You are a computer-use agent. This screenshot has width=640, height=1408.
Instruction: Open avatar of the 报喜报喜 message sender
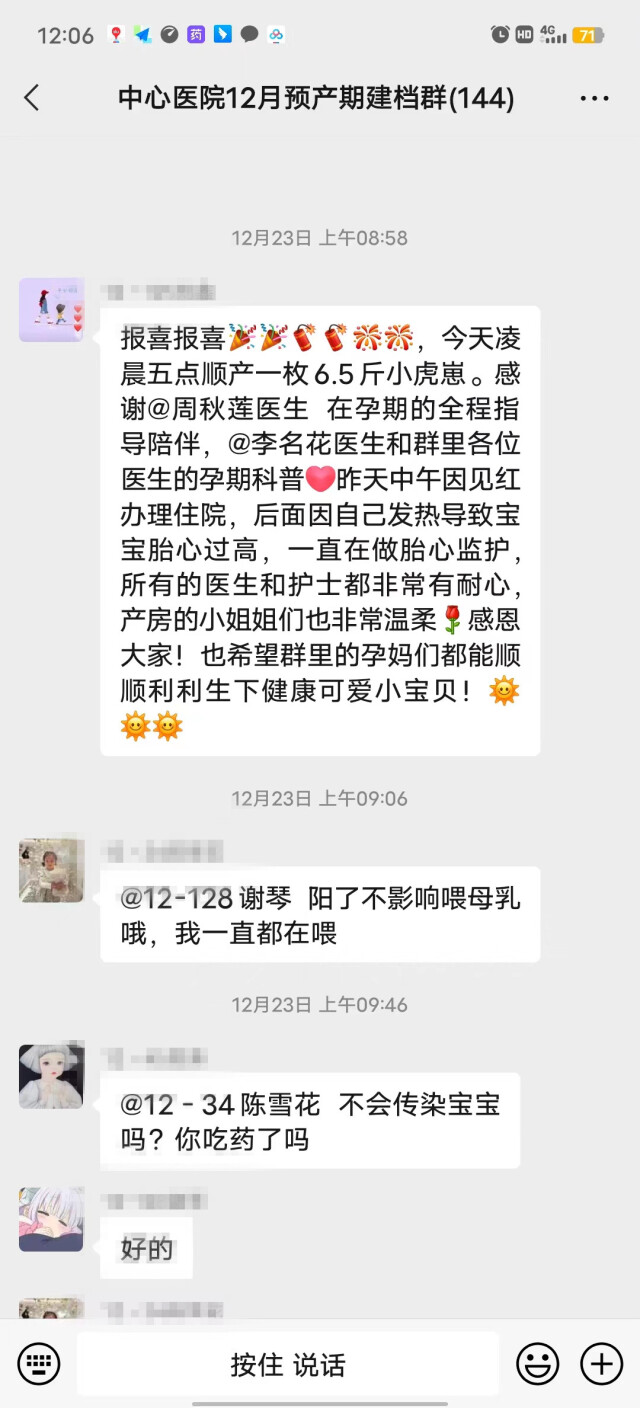click(x=51, y=310)
